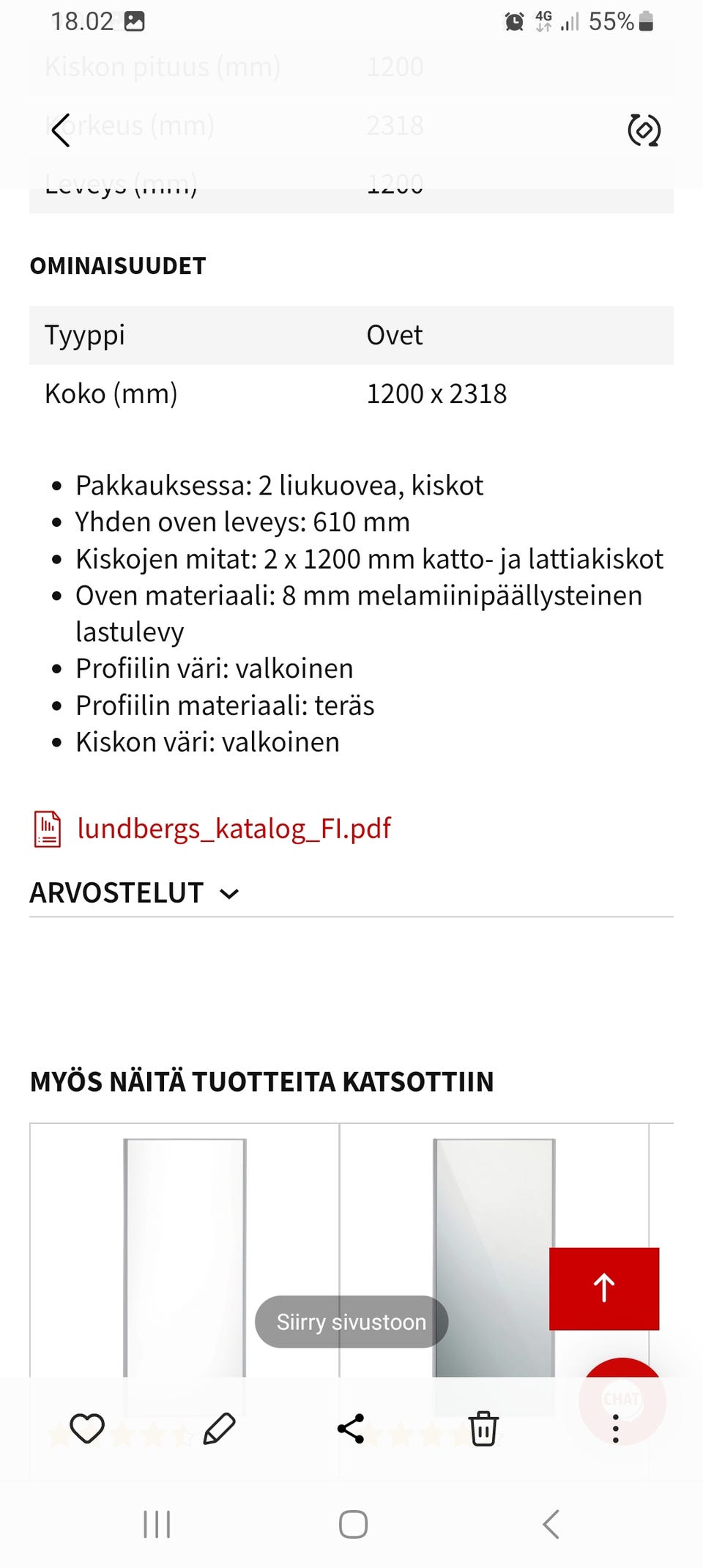Image resolution: width=703 pixels, height=1568 pixels.
Task: Tap the Siirry sivustoon button
Action: 351,1322
